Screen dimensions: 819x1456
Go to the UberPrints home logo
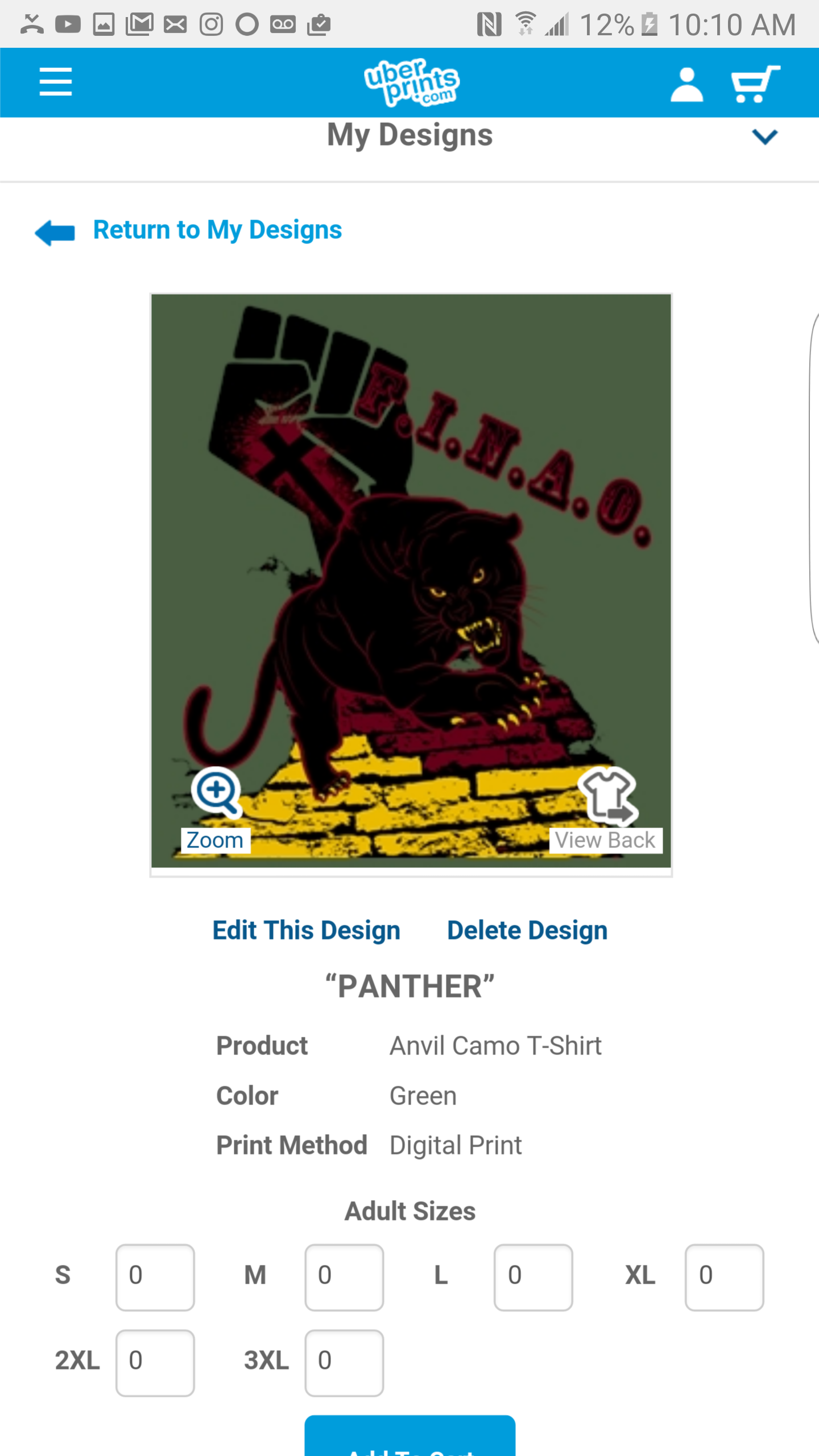click(x=411, y=82)
